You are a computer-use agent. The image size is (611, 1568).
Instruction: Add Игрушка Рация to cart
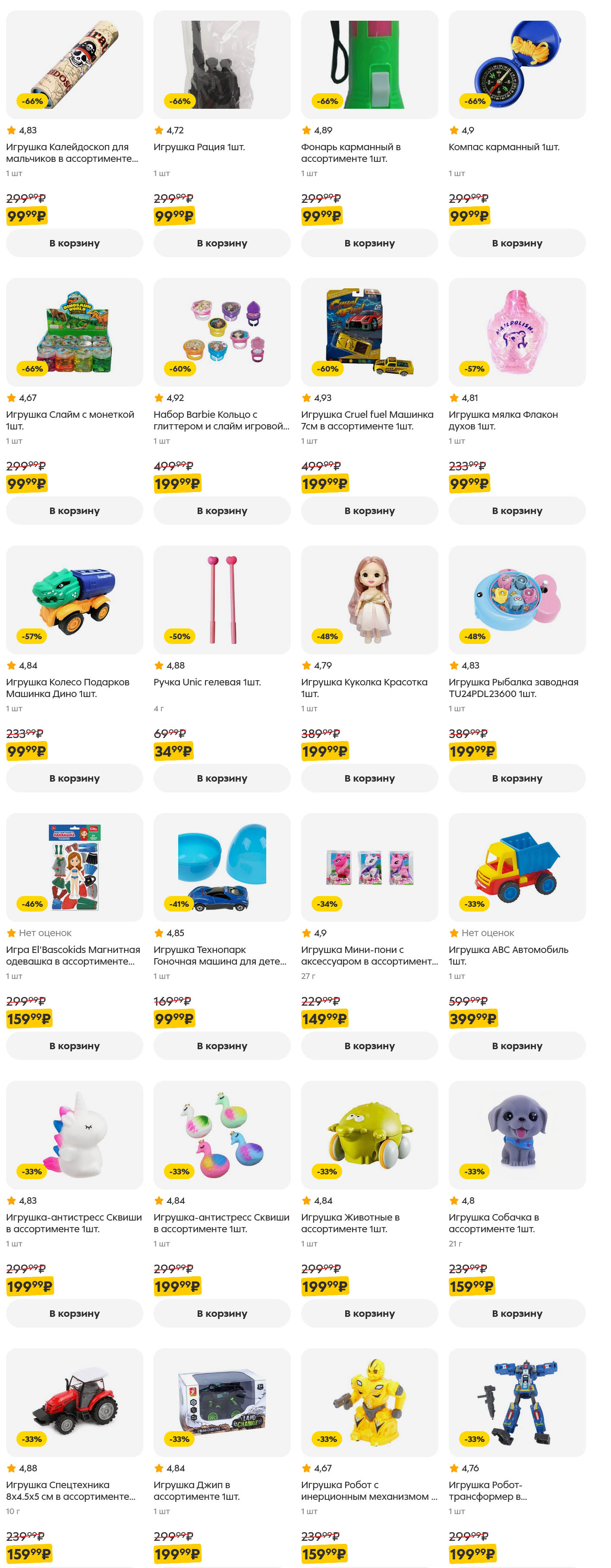pyautogui.click(x=221, y=243)
